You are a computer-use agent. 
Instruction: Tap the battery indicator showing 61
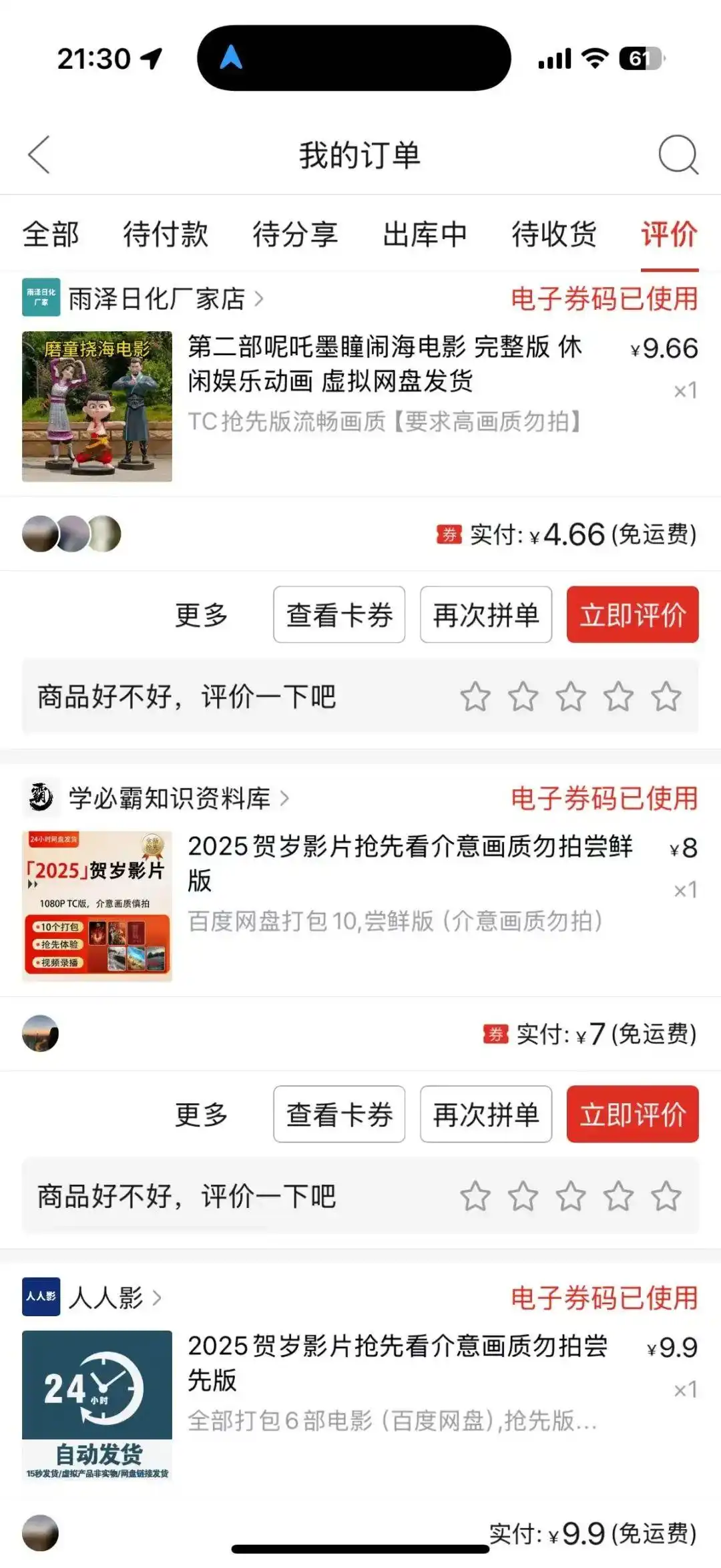click(x=642, y=59)
